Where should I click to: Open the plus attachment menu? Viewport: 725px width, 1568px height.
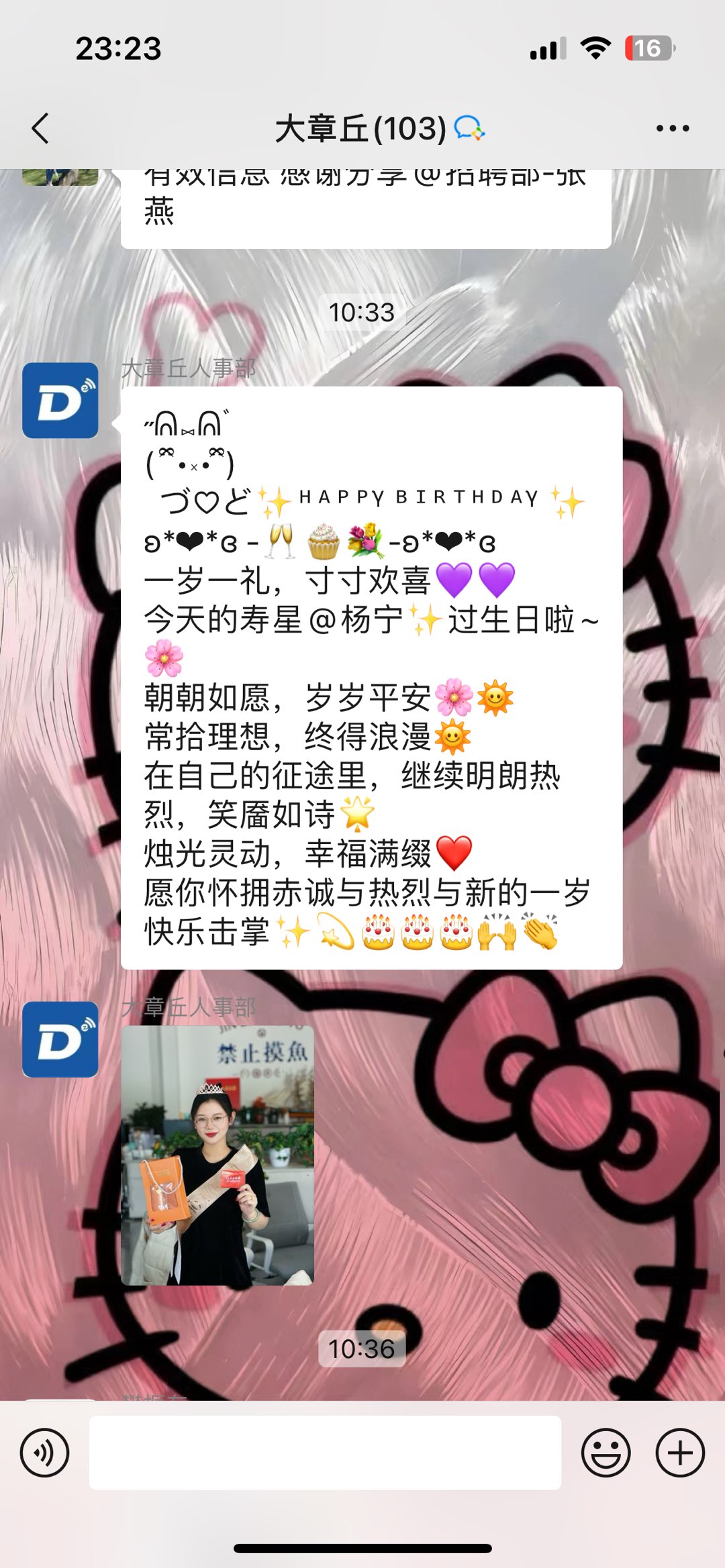(x=679, y=1453)
